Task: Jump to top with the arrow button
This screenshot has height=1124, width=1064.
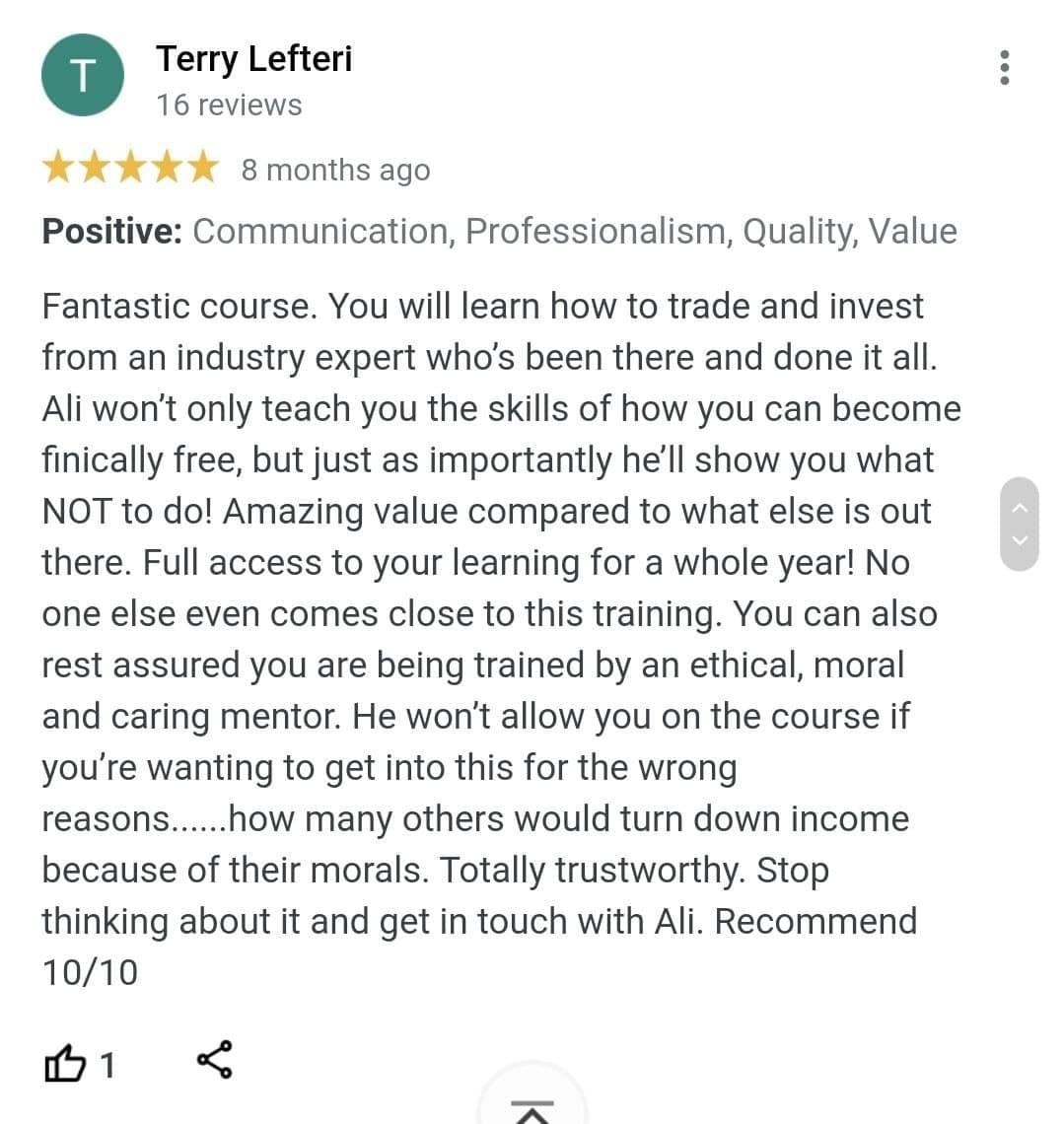Action: pos(532,1108)
